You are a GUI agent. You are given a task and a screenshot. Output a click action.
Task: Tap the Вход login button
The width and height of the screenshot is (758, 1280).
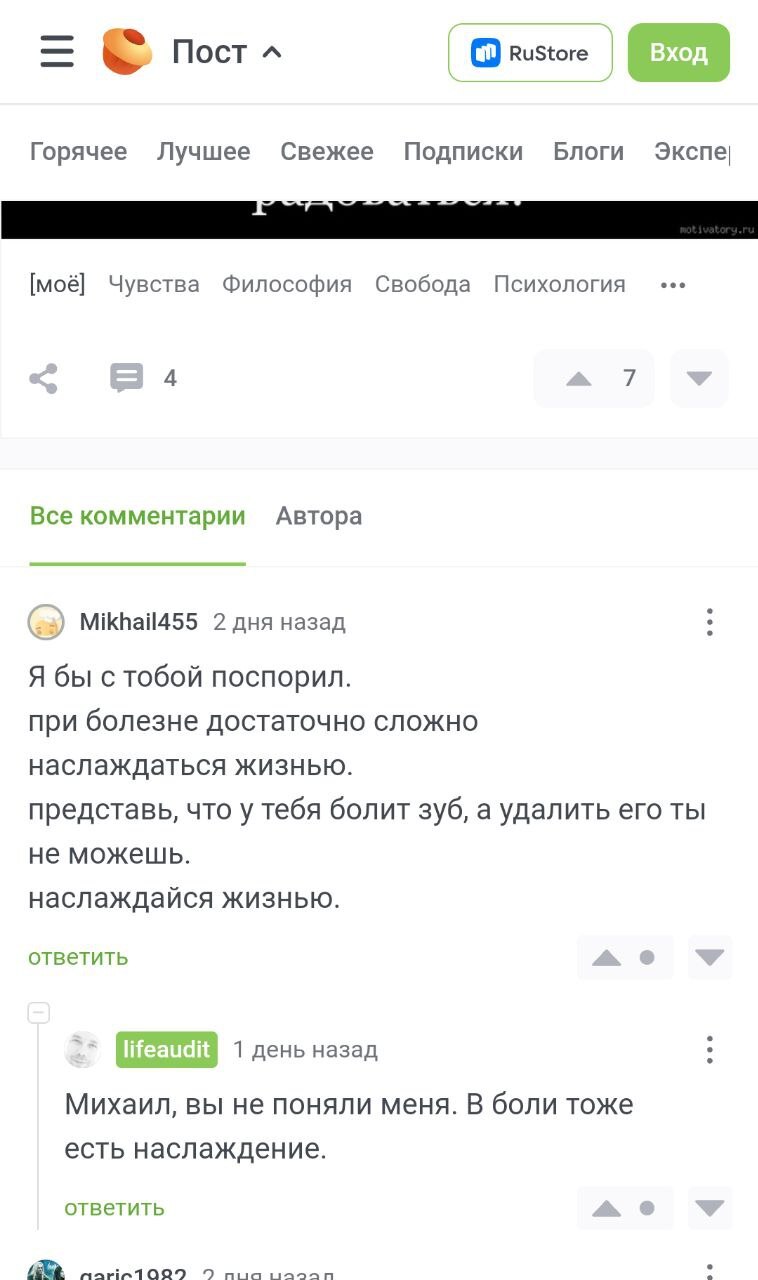coord(678,53)
